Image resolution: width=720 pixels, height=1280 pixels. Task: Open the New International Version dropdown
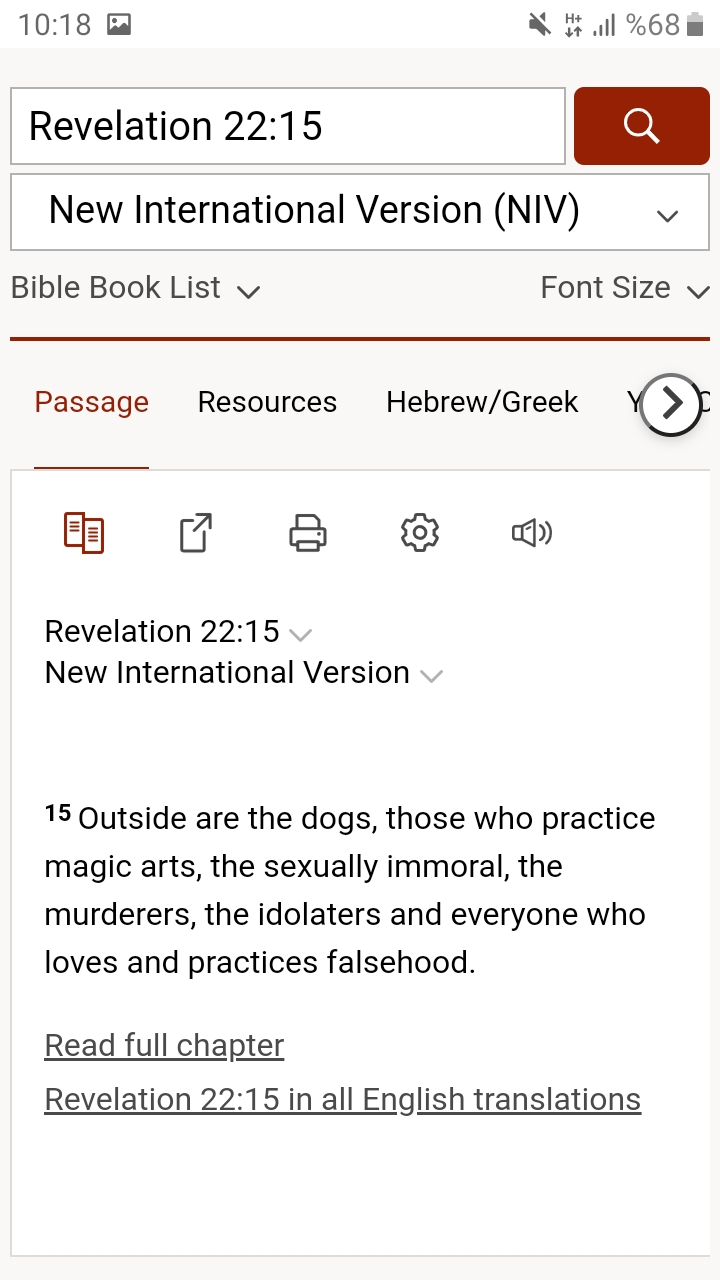(x=359, y=212)
